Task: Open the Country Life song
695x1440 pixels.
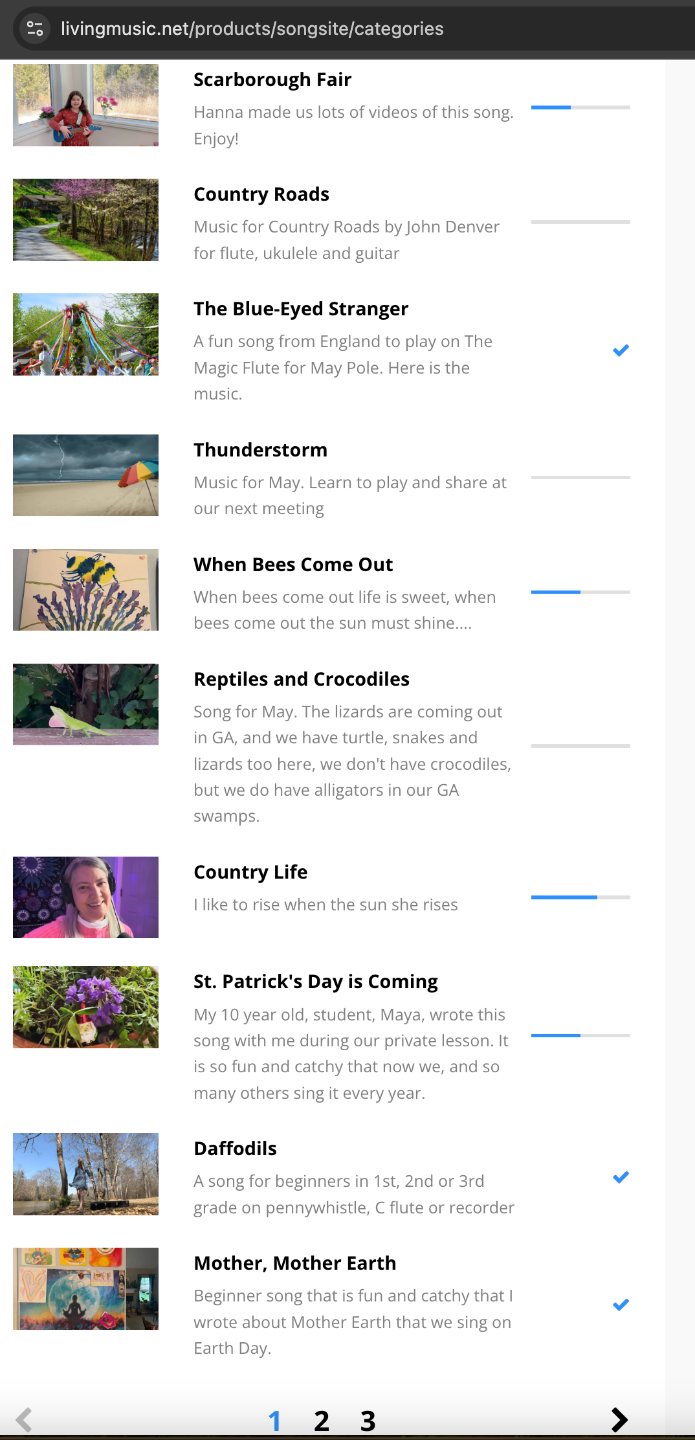Action: click(x=250, y=873)
